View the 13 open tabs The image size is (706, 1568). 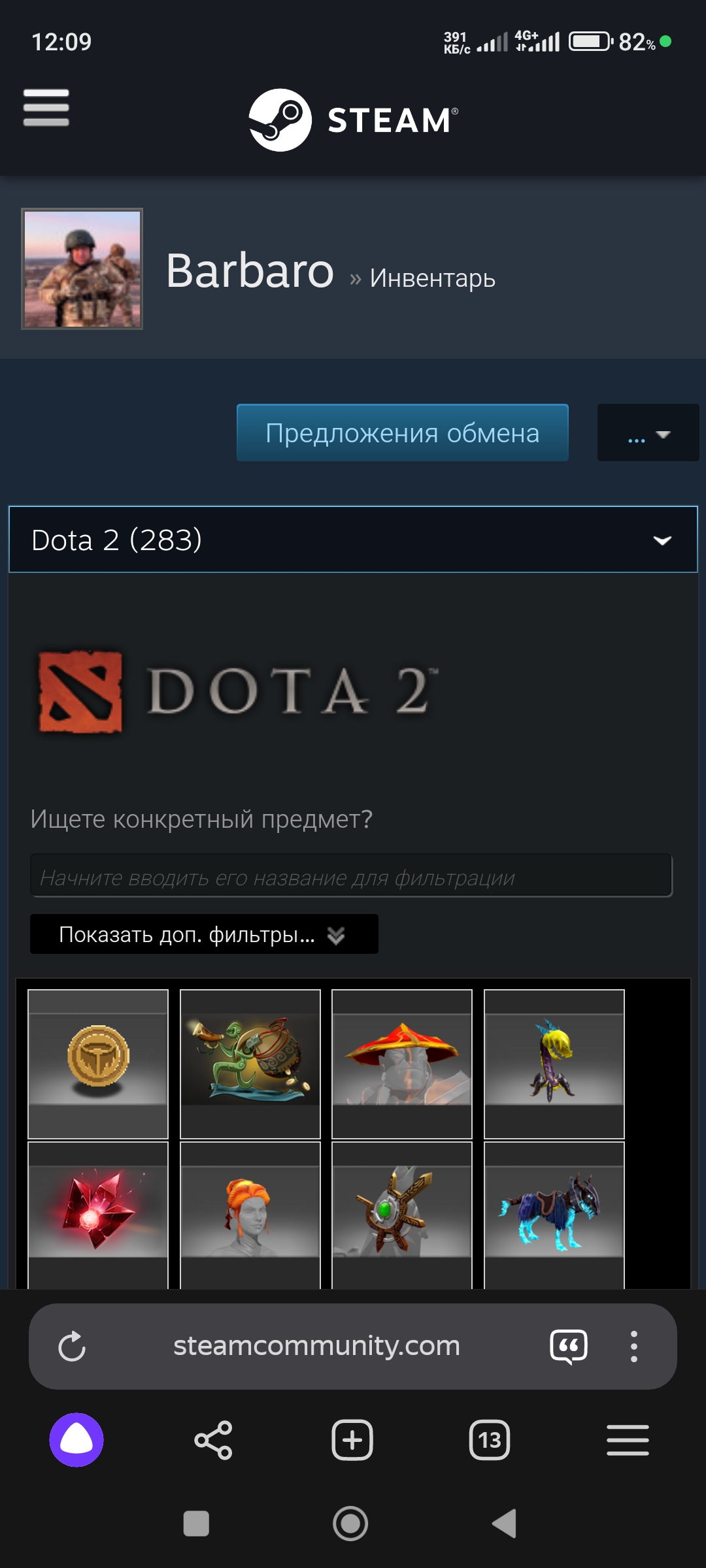click(x=490, y=1440)
